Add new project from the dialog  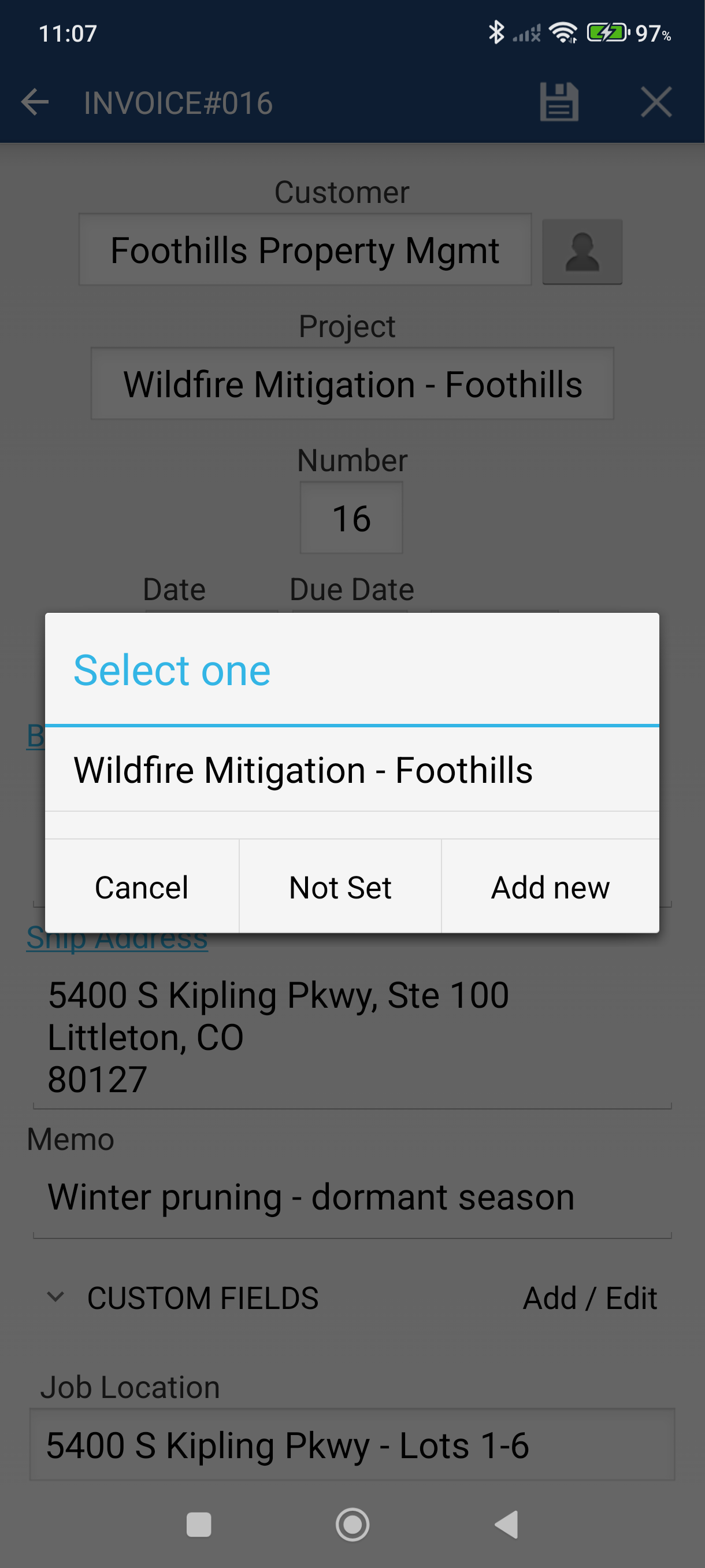pyautogui.click(x=550, y=887)
